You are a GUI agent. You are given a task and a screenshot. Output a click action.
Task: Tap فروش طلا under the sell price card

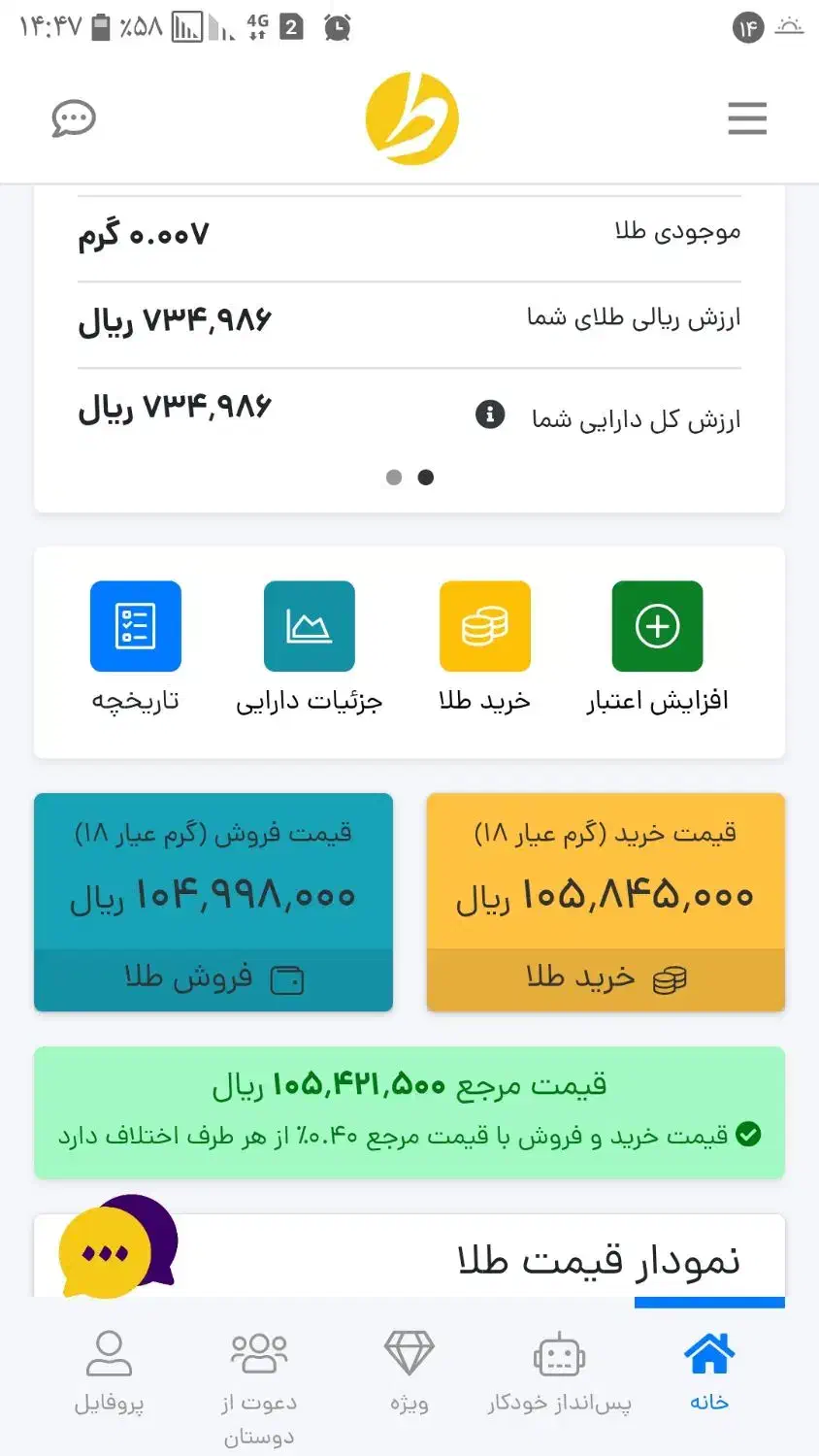point(213,979)
